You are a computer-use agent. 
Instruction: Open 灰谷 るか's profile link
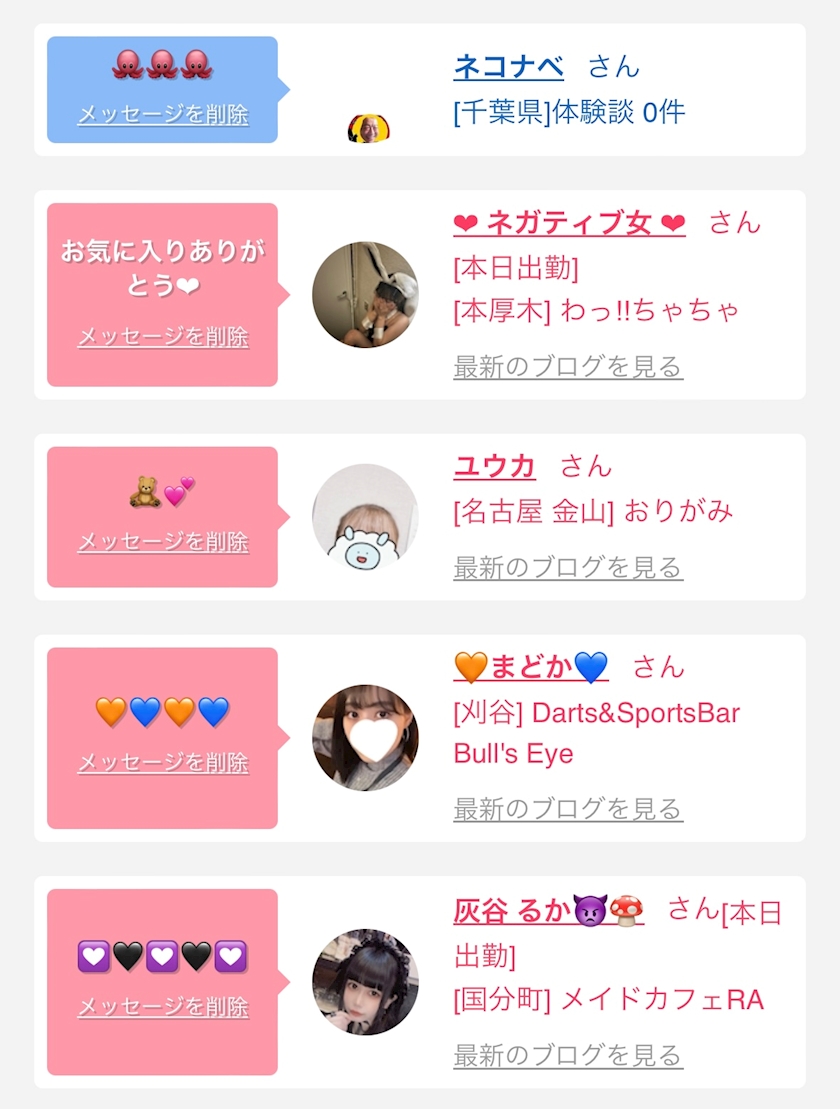click(548, 911)
